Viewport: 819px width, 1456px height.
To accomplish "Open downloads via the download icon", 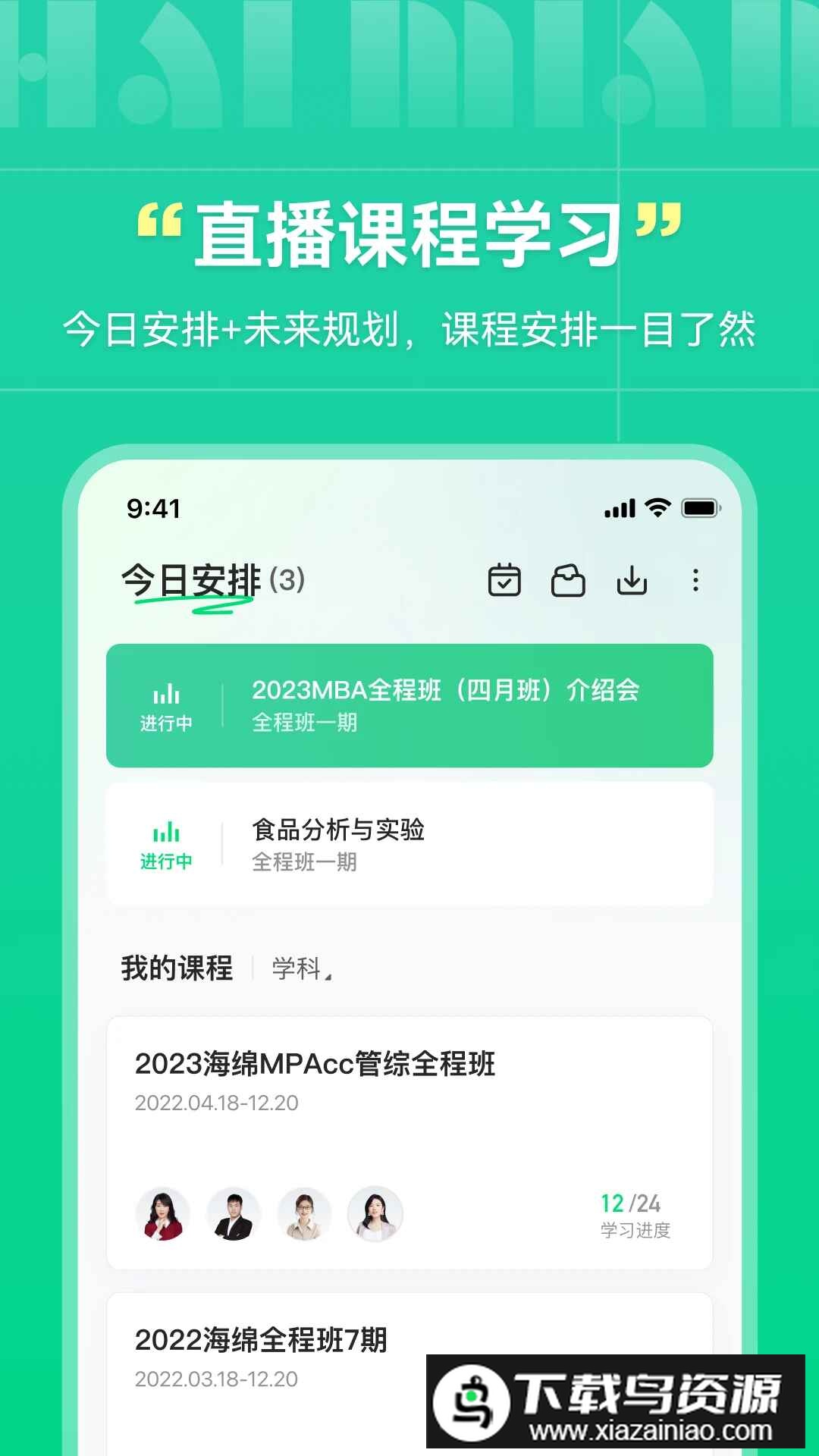I will (x=632, y=580).
